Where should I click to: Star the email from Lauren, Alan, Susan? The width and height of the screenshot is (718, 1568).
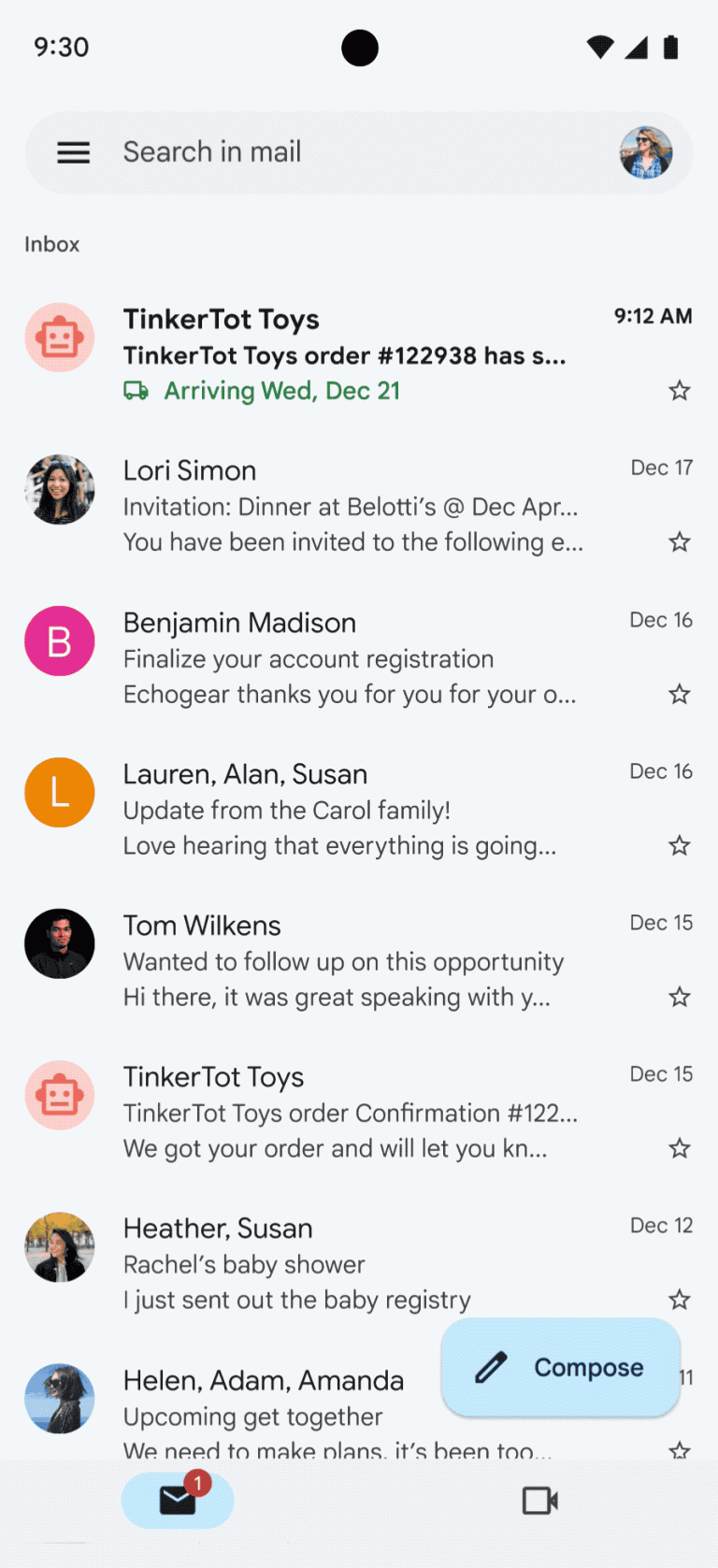pos(680,846)
